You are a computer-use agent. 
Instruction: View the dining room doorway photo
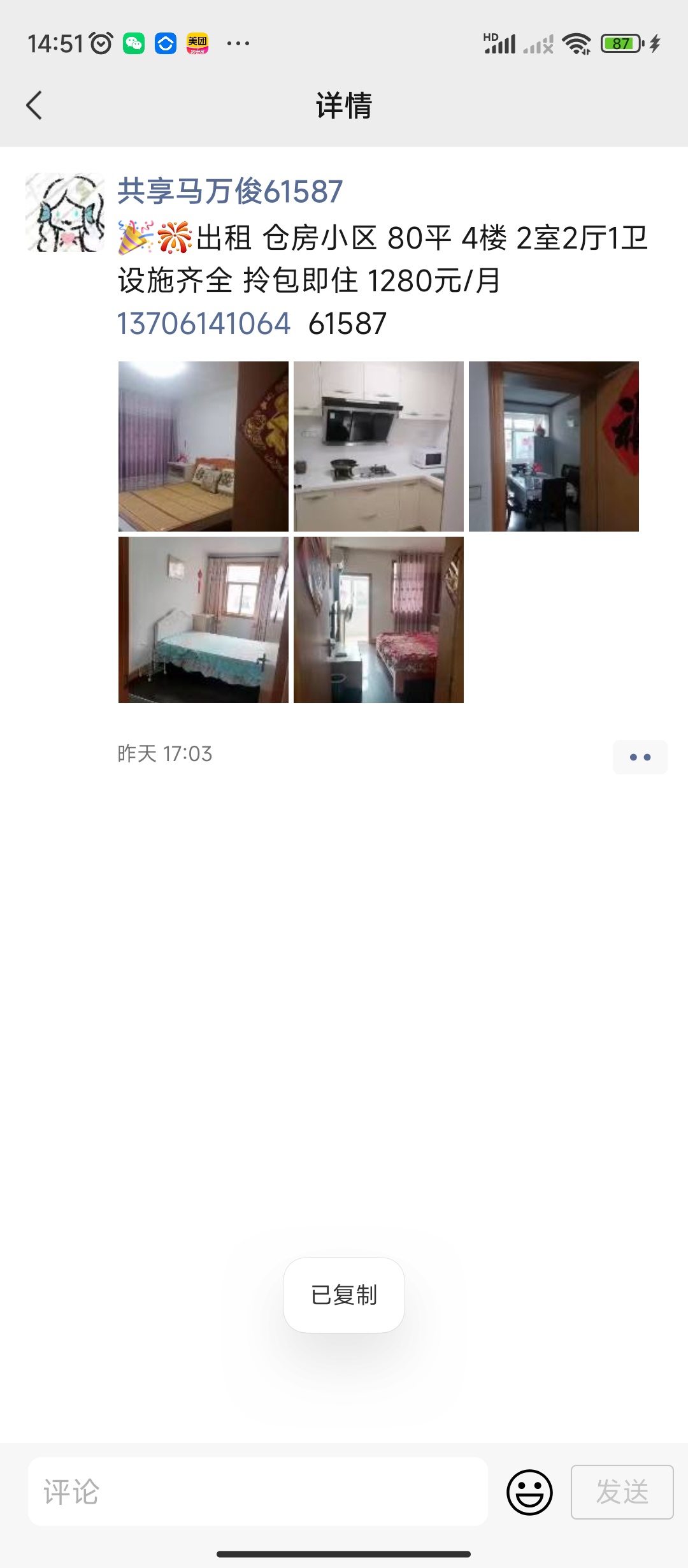[x=554, y=446]
